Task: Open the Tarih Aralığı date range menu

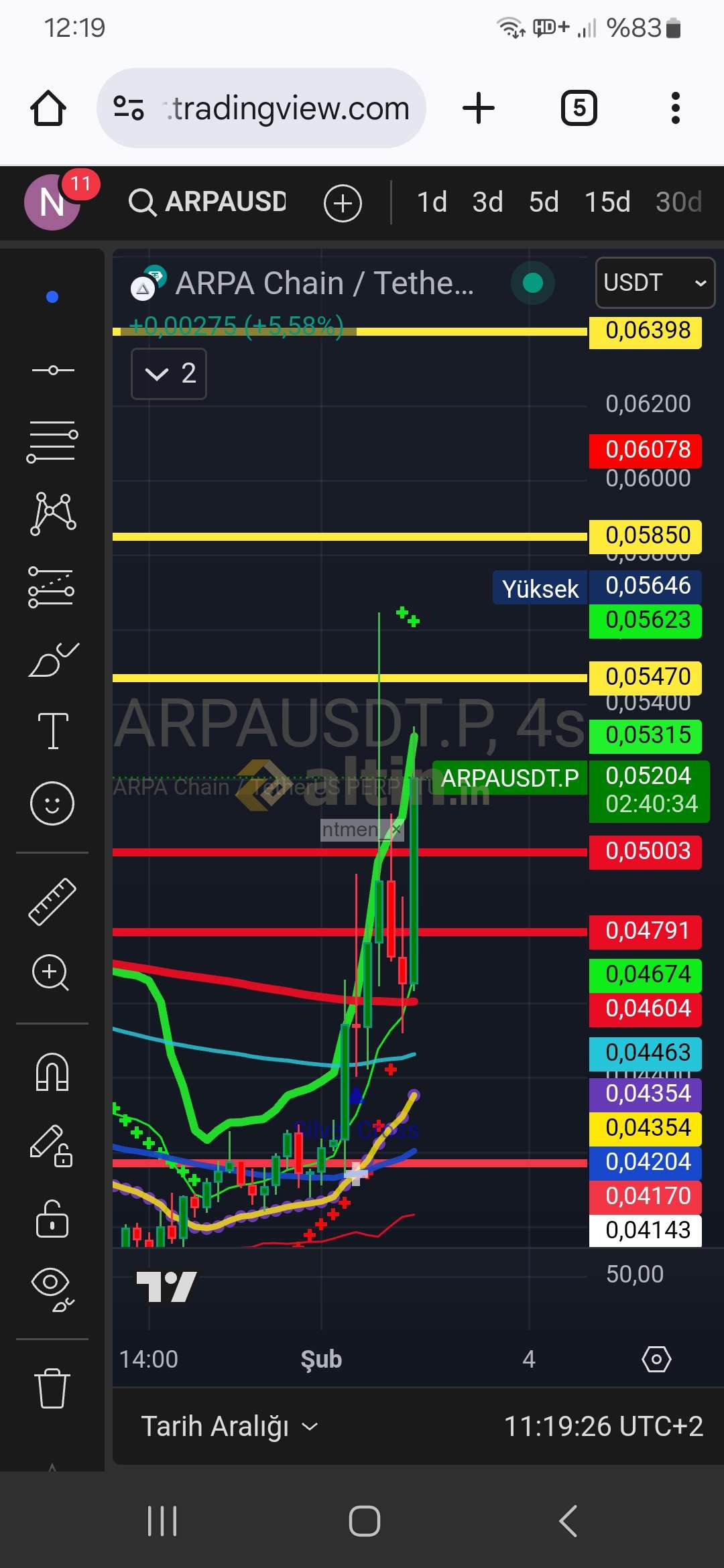Action: tap(229, 1426)
